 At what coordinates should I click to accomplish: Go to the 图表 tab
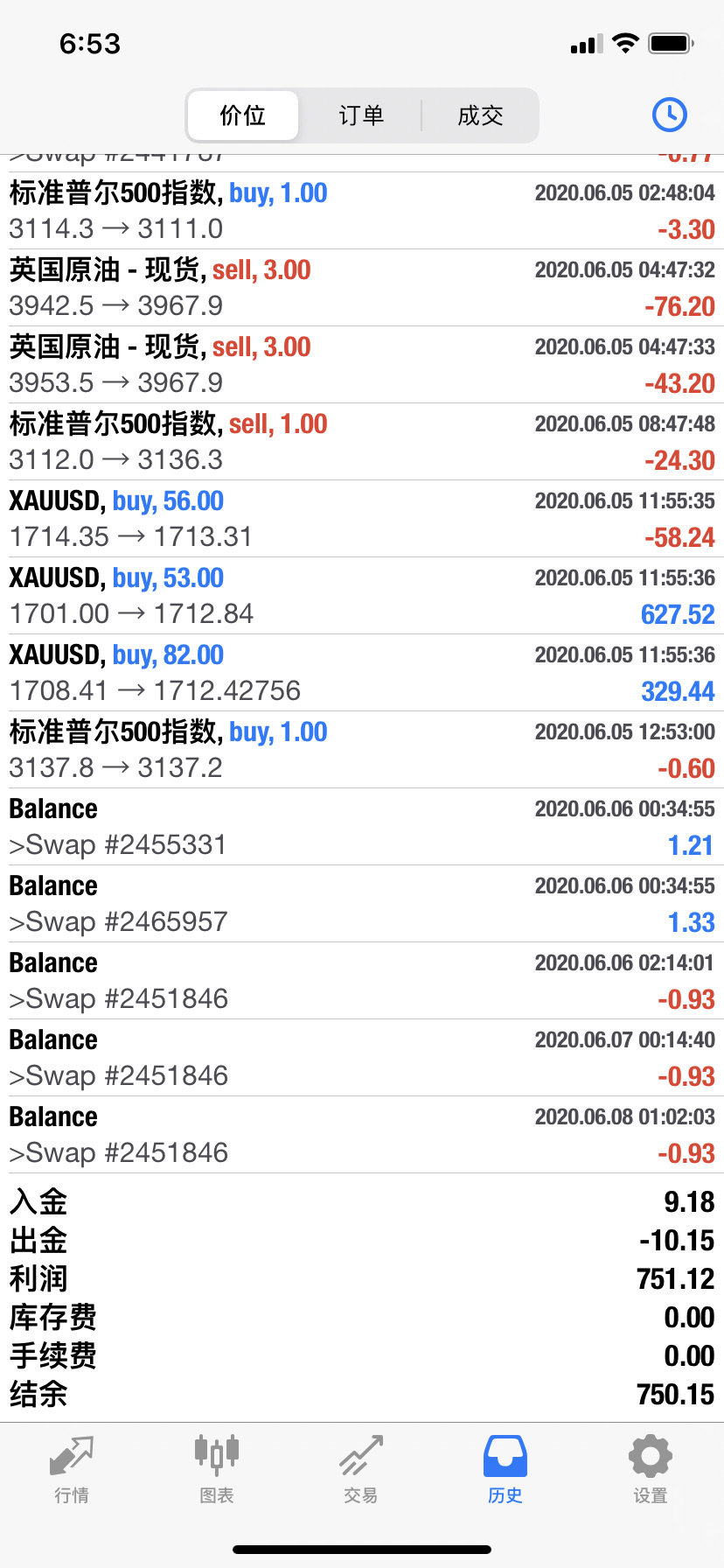(x=217, y=1470)
